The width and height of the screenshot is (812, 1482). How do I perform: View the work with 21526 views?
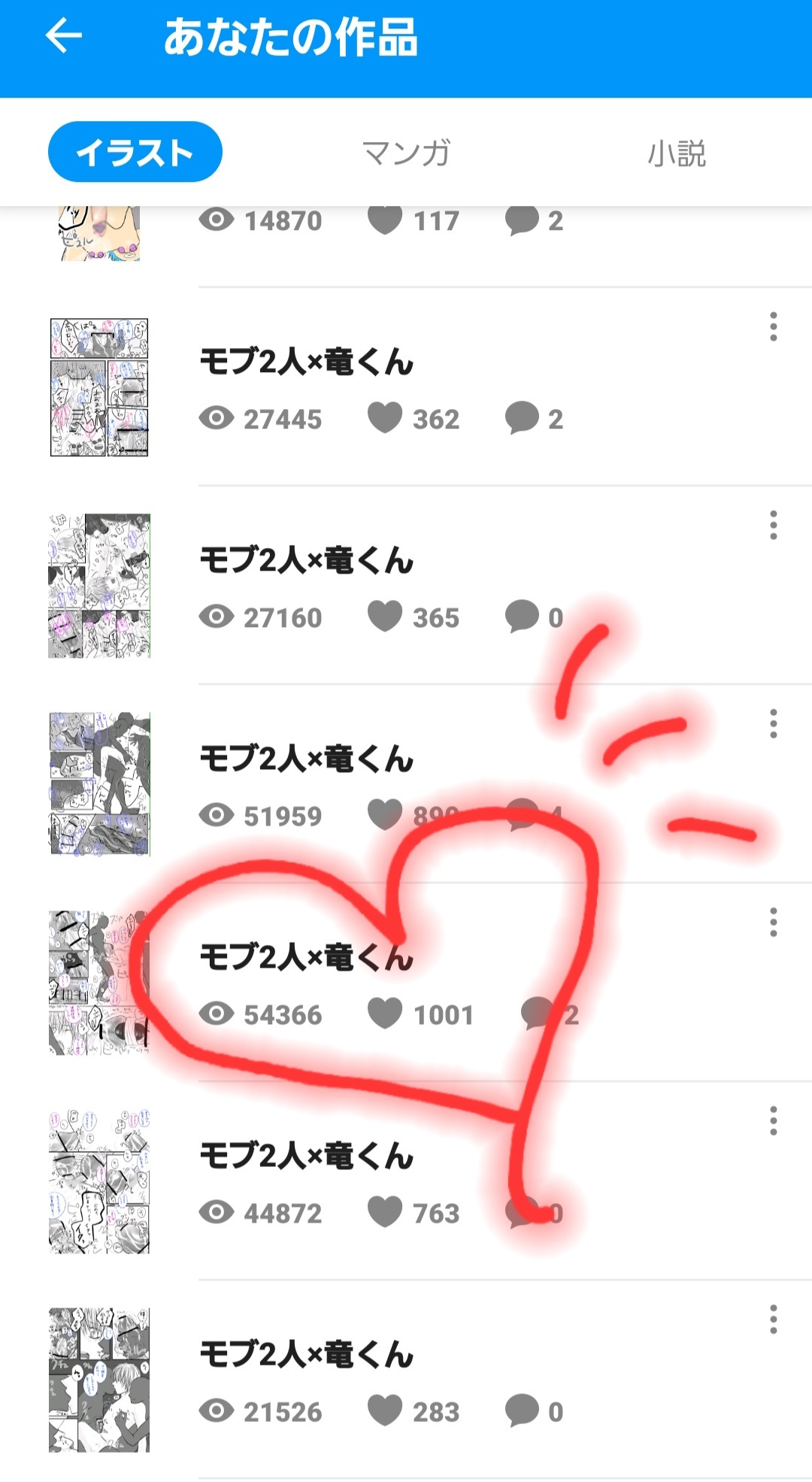click(x=306, y=1355)
